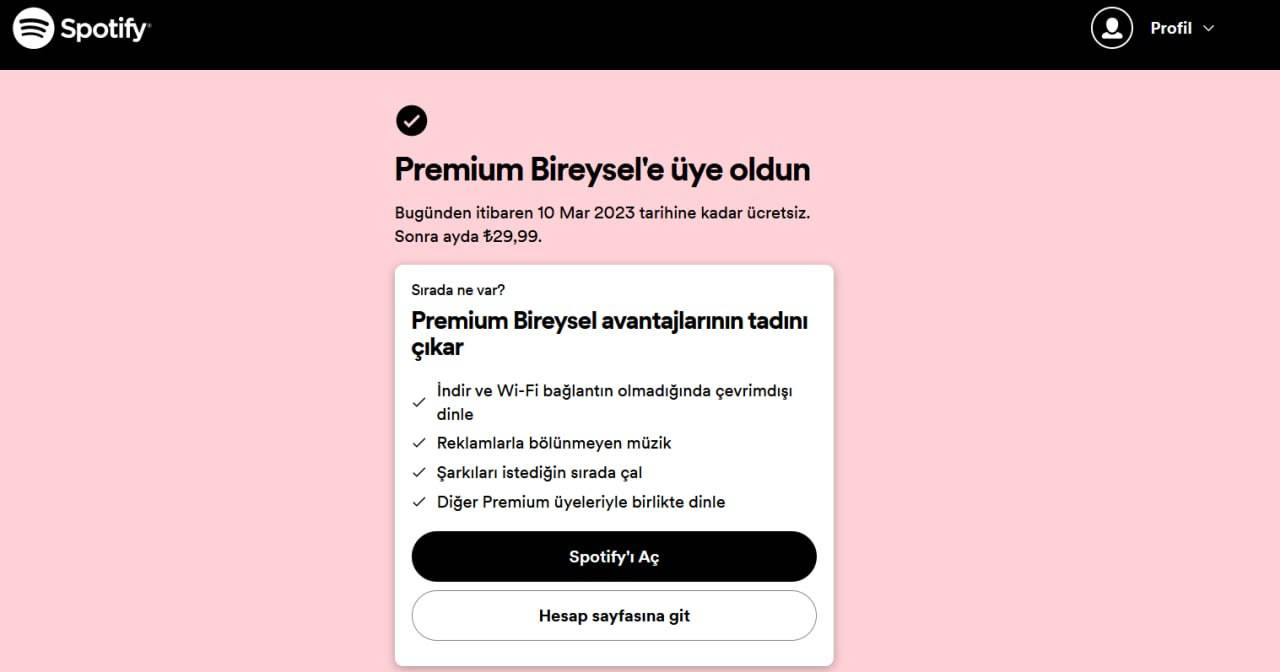1280x672 pixels.
Task: Open the Profil dropdown menu
Action: (x=1154, y=28)
